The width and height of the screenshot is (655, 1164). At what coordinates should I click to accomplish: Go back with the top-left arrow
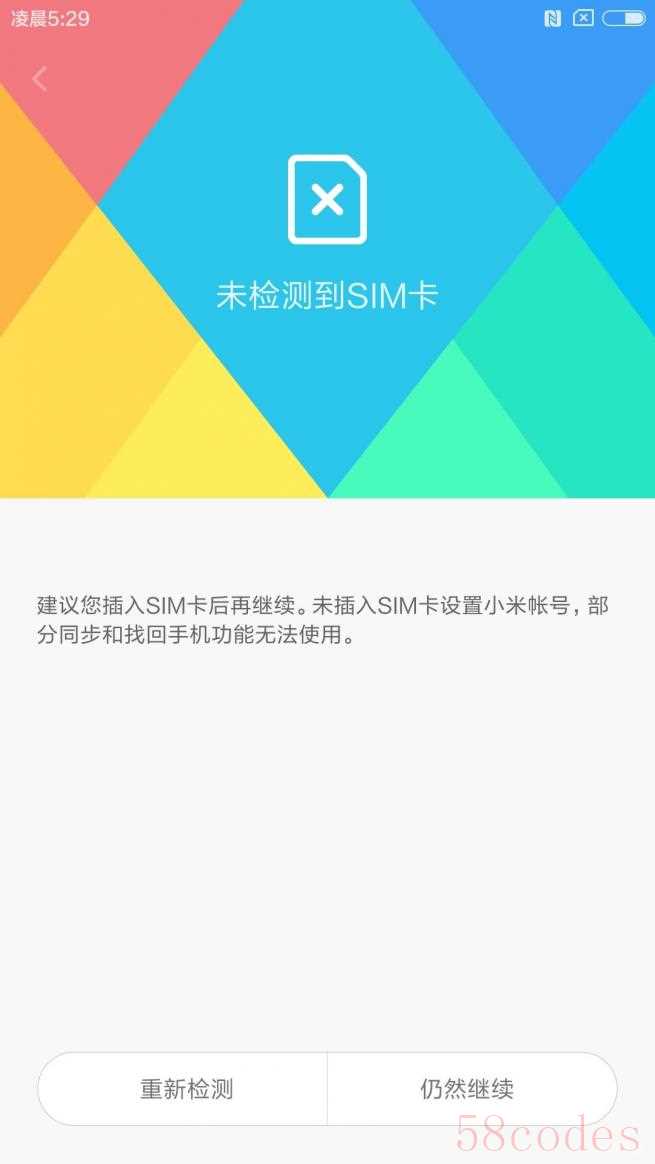pyautogui.click(x=40, y=78)
